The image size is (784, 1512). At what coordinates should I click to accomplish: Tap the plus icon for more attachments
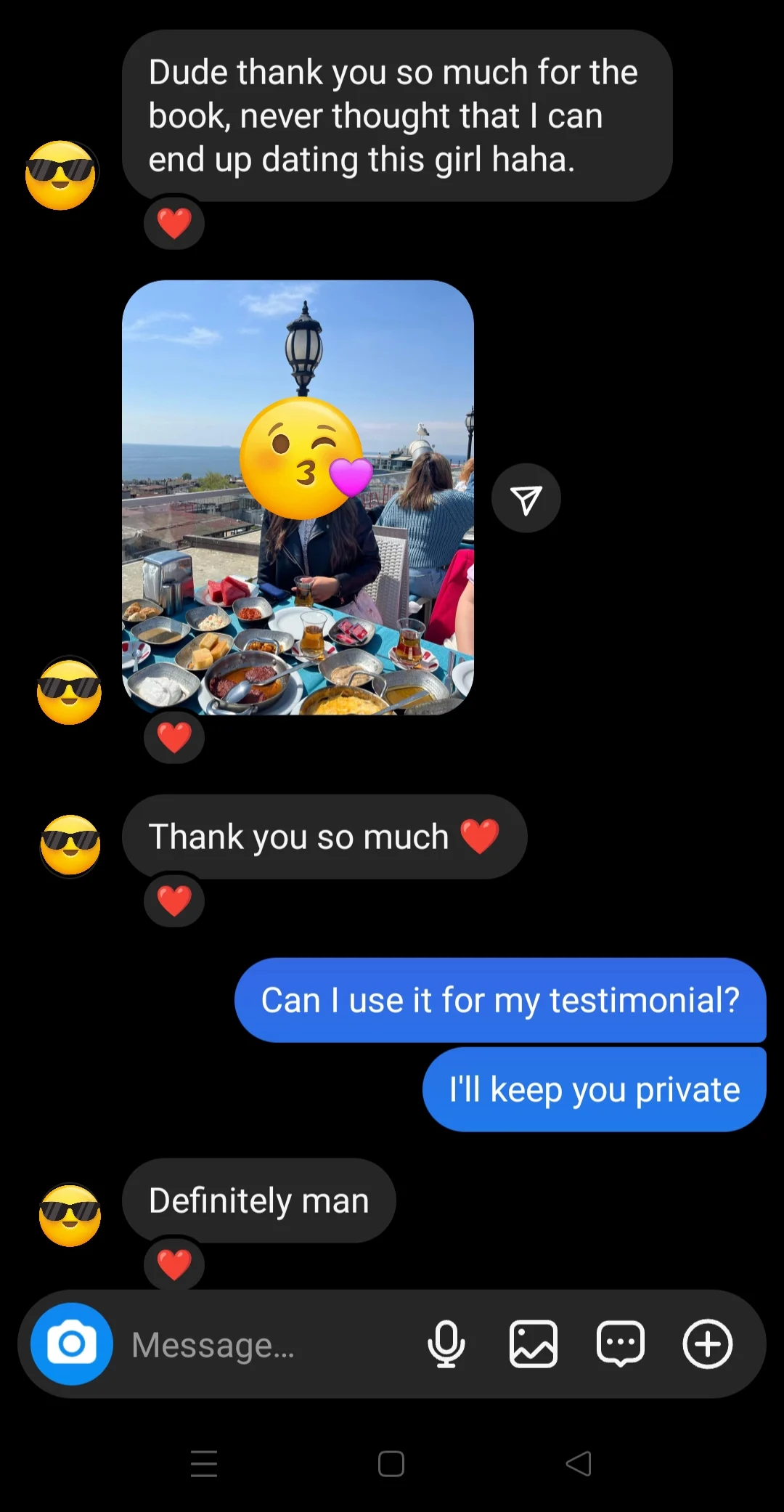pyautogui.click(x=709, y=1344)
